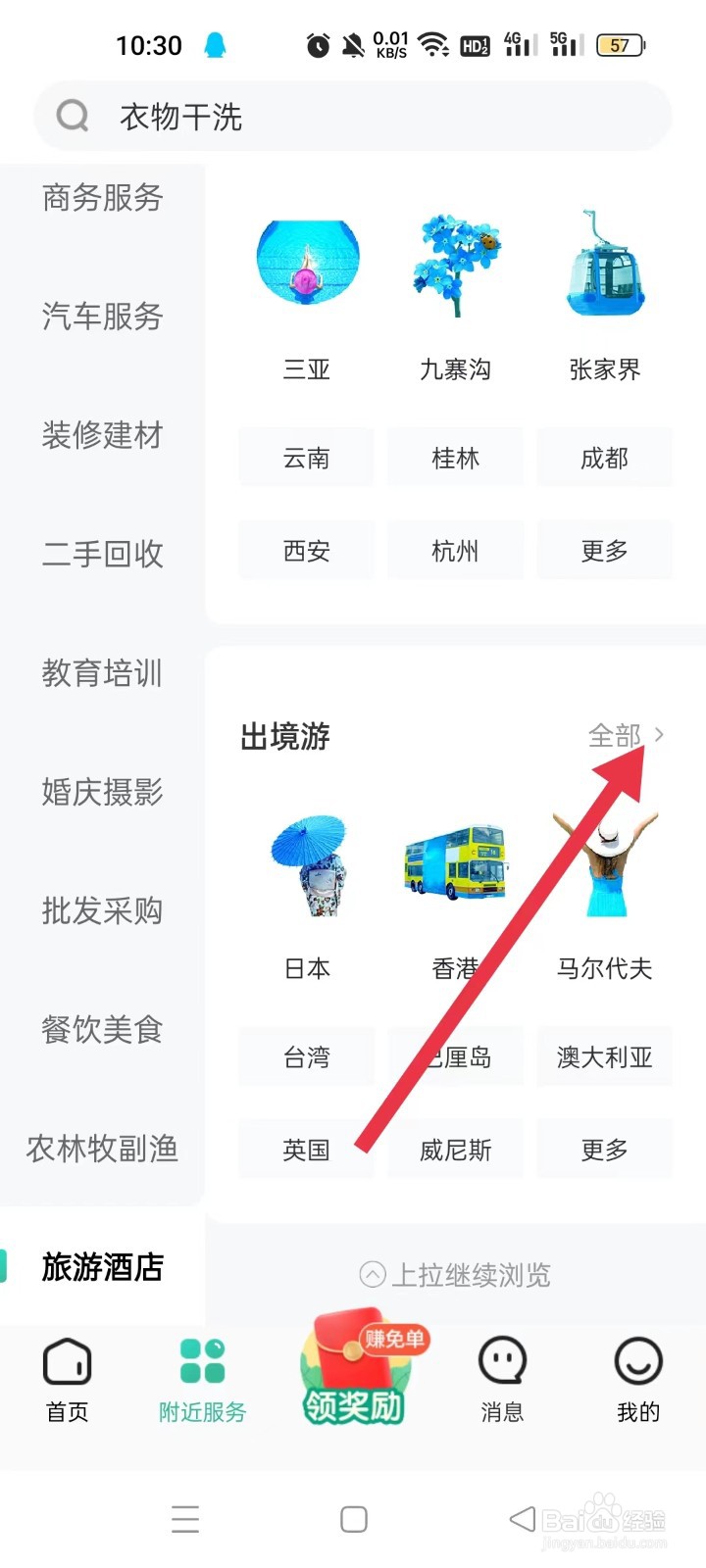The image size is (706, 1568).
Task: Tap the 香港 double-decker bus image
Action: coord(455,860)
